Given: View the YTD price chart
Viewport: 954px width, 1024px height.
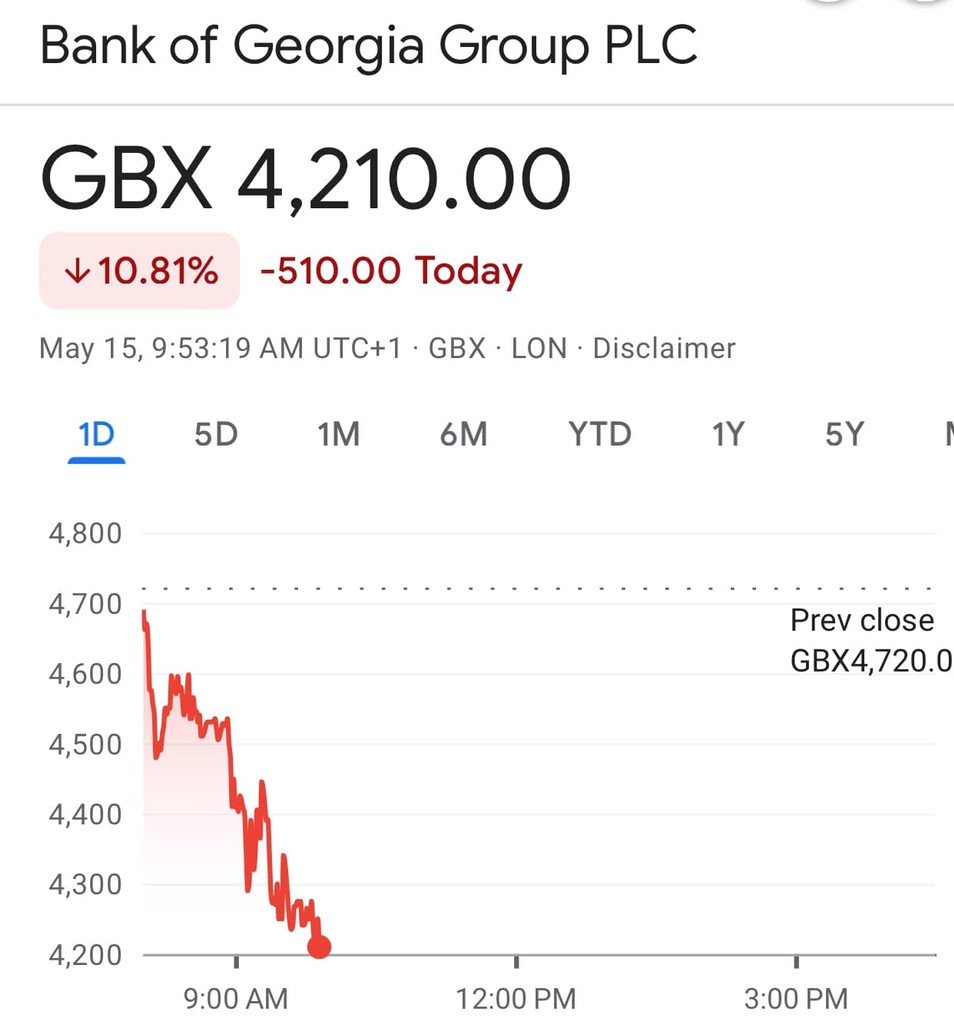Looking at the screenshot, I should tap(600, 435).
